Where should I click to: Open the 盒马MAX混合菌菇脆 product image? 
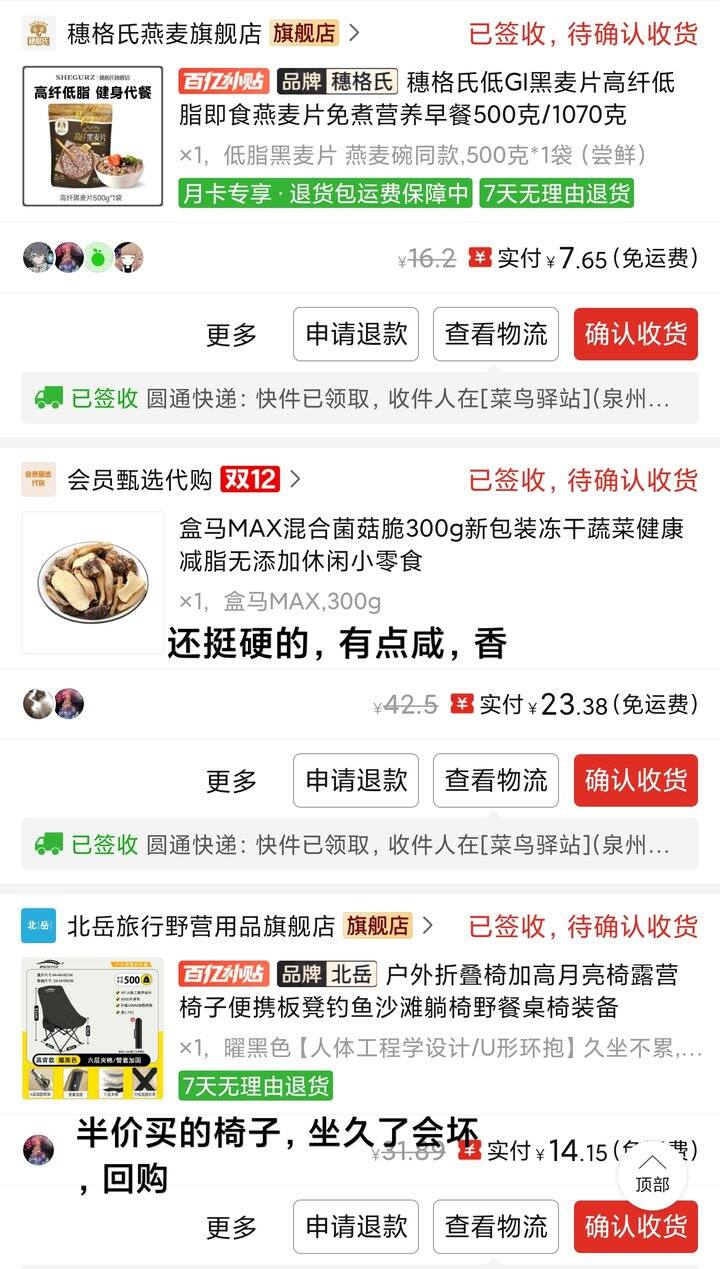(x=92, y=582)
